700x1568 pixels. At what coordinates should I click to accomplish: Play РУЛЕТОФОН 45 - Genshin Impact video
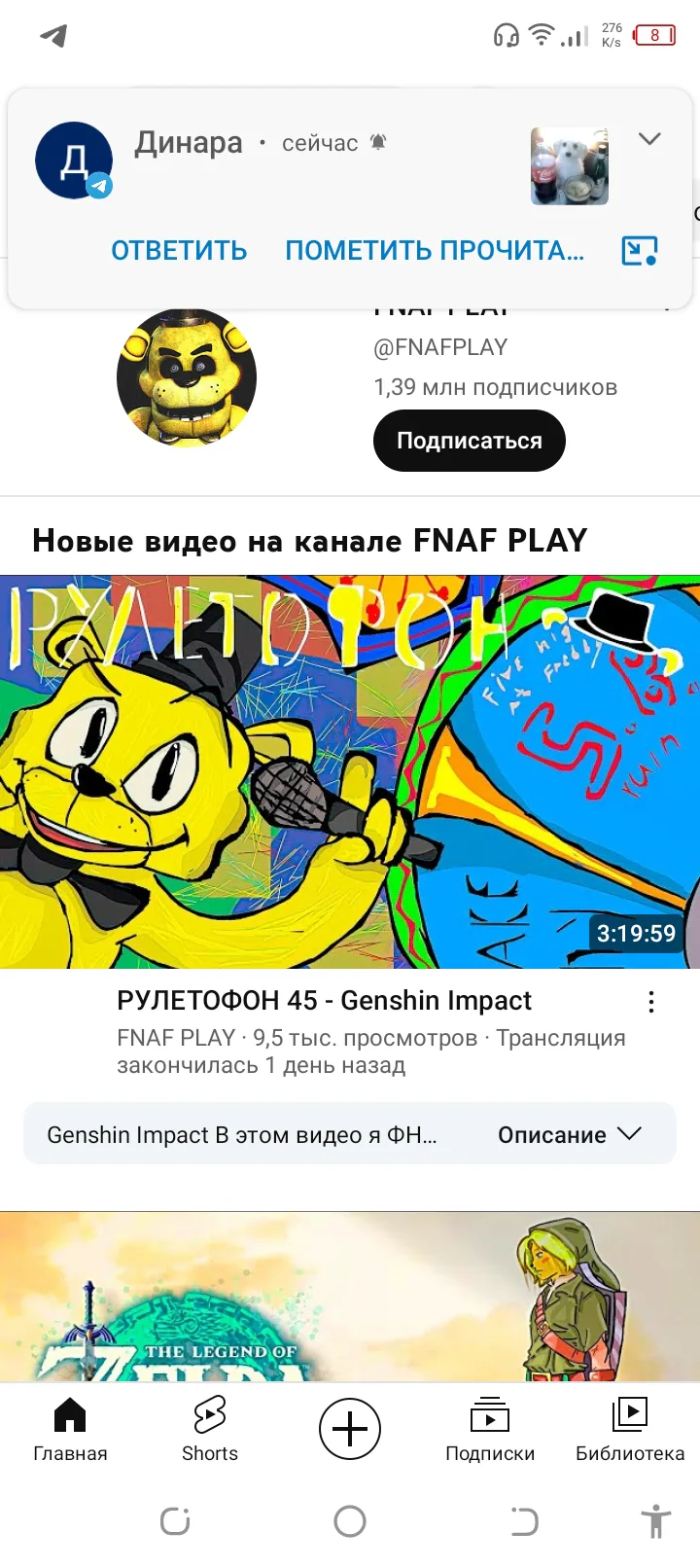coord(350,771)
